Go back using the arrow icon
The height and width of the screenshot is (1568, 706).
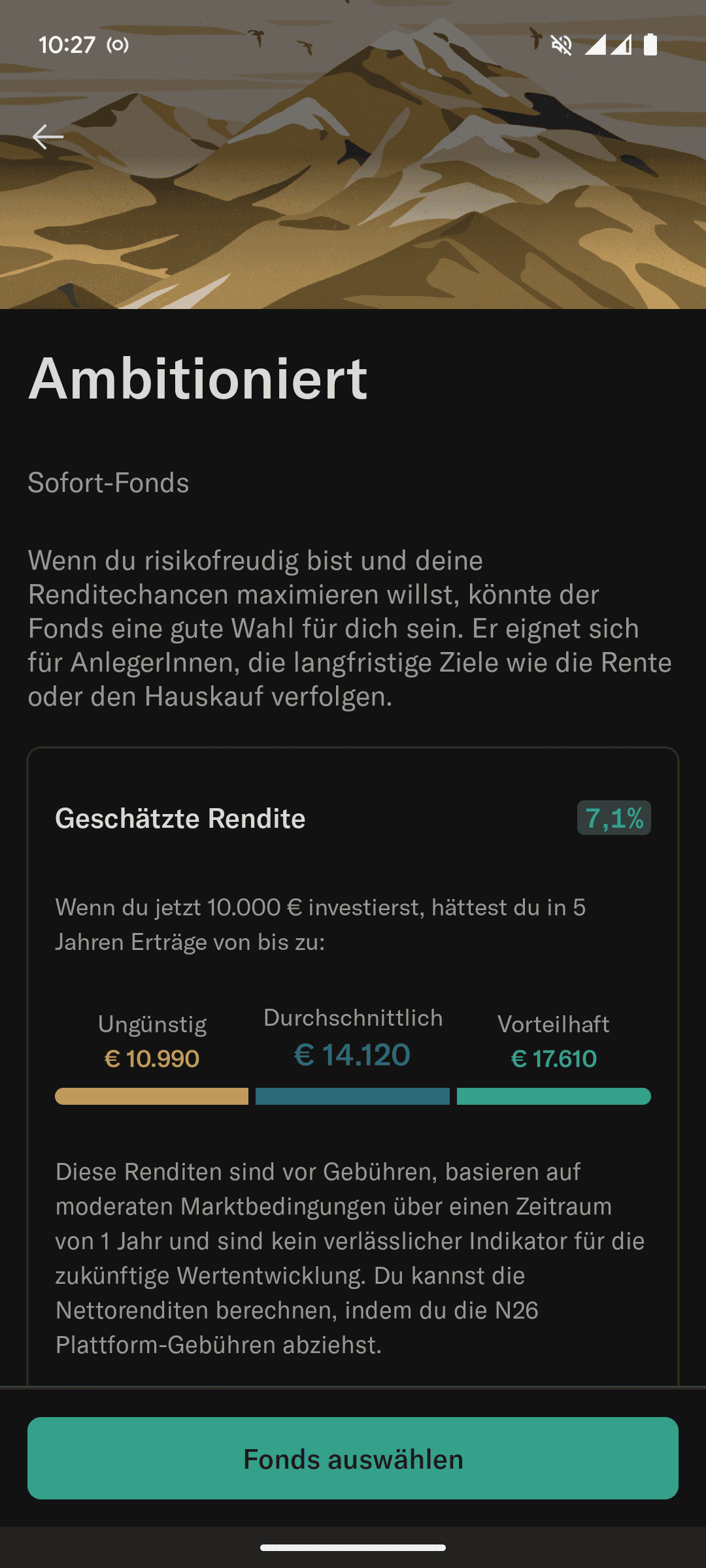(48, 137)
